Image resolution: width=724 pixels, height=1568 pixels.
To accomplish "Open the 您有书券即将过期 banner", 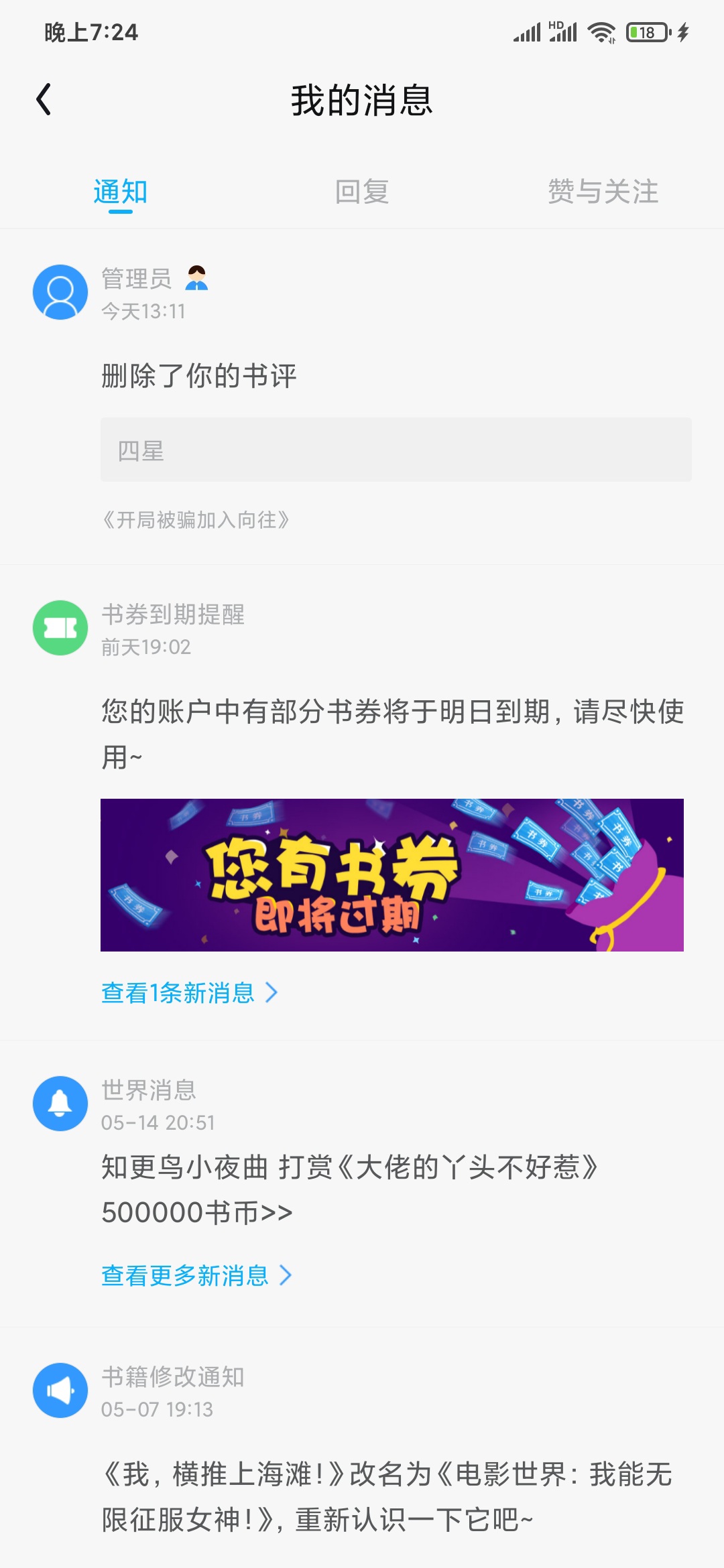I will [x=391, y=874].
